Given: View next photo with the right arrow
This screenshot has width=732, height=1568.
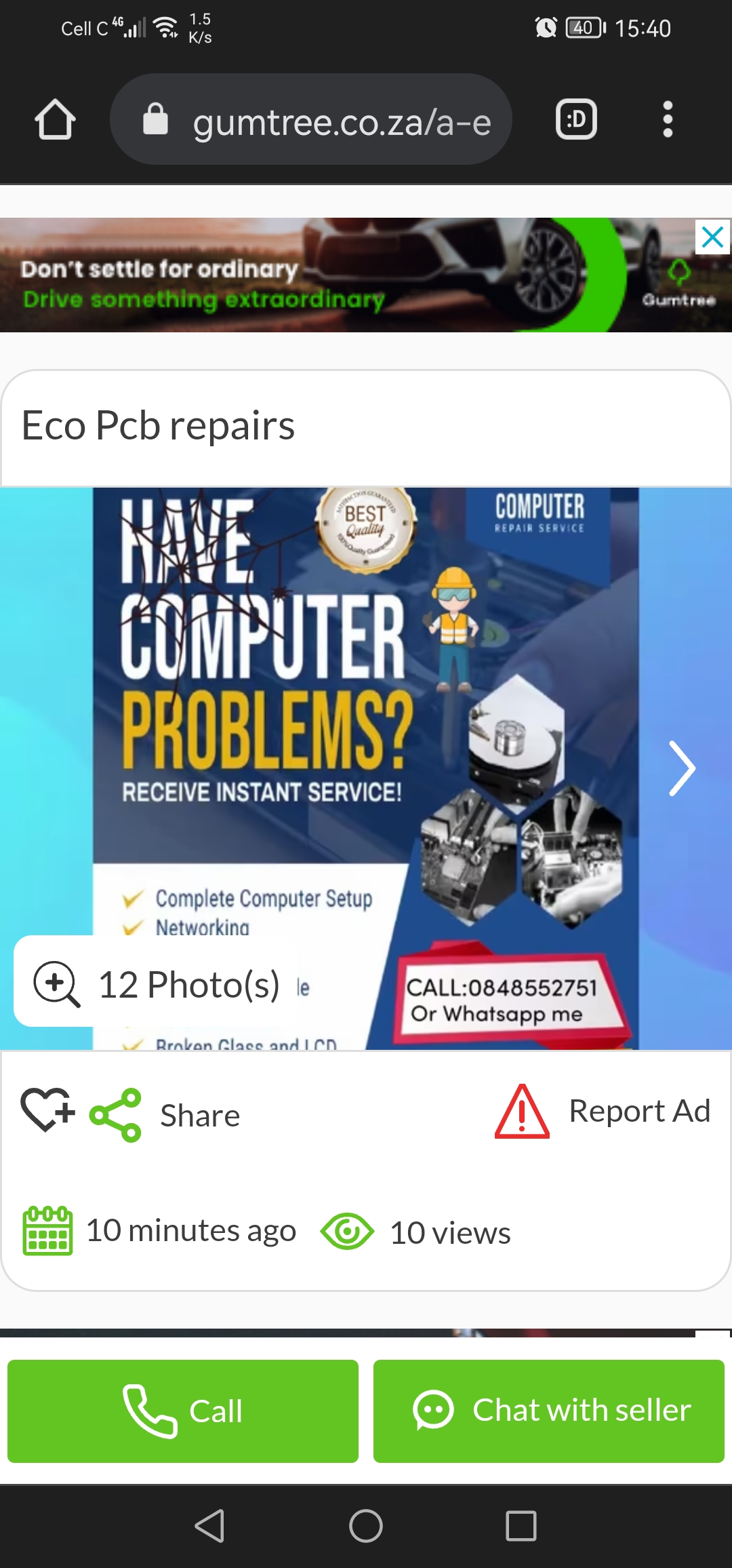Looking at the screenshot, I should click(681, 768).
